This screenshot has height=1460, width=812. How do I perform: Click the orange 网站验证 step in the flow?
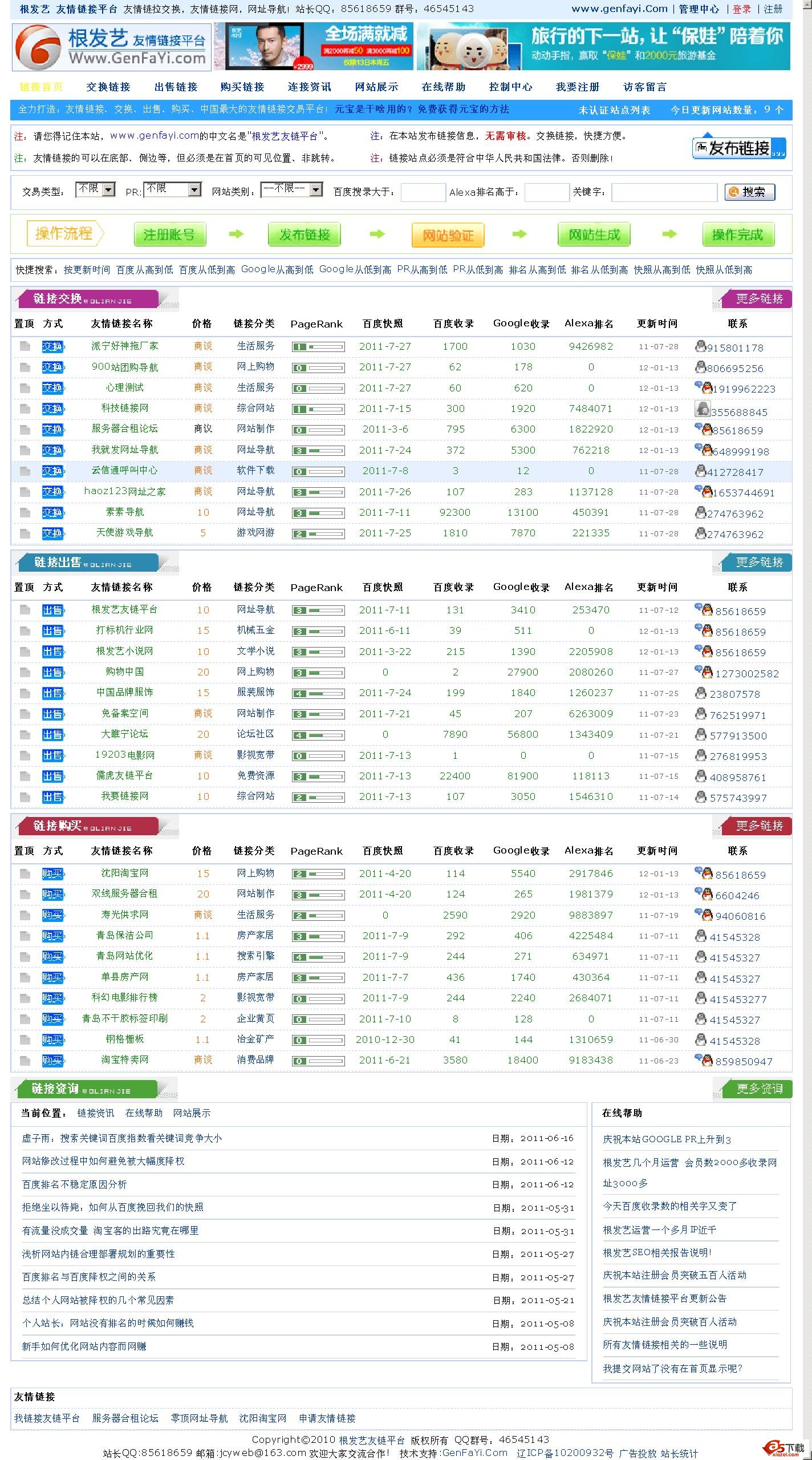click(448, 234)
